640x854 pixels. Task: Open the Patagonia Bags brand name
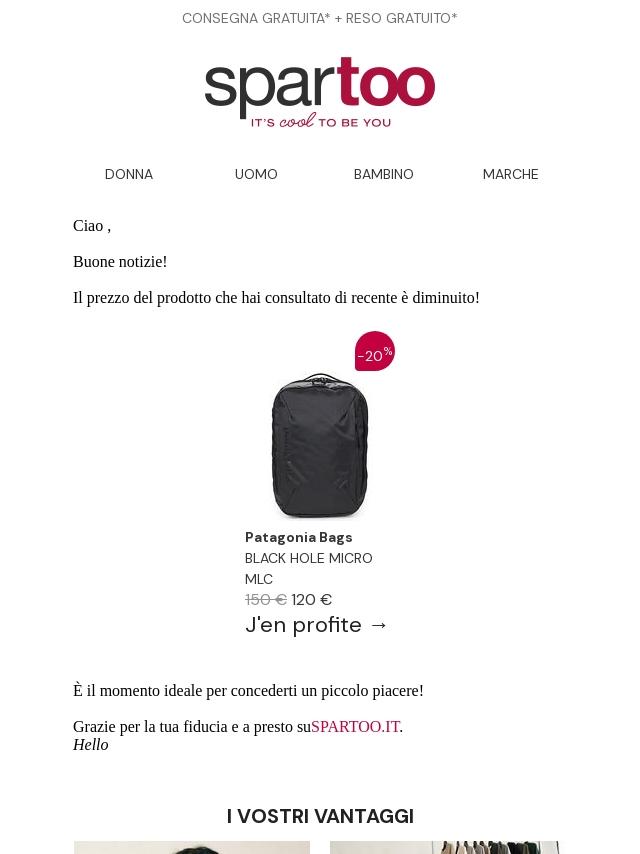pyautogui.click(x=298, y=538)
